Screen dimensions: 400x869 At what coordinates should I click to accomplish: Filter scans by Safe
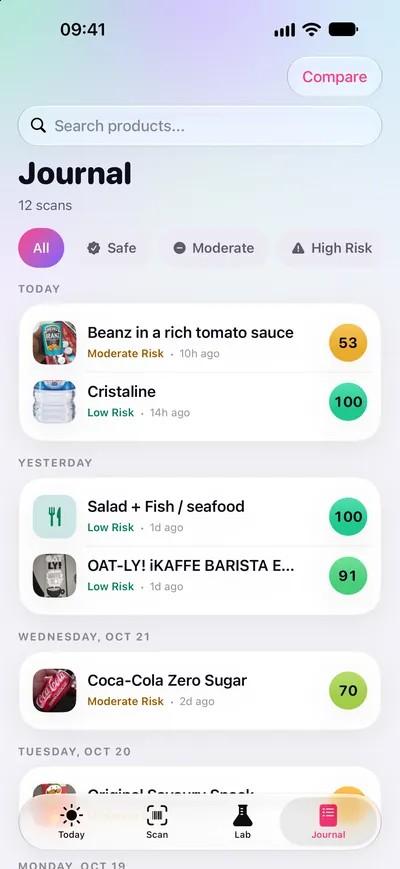click(x=112, y=248)
